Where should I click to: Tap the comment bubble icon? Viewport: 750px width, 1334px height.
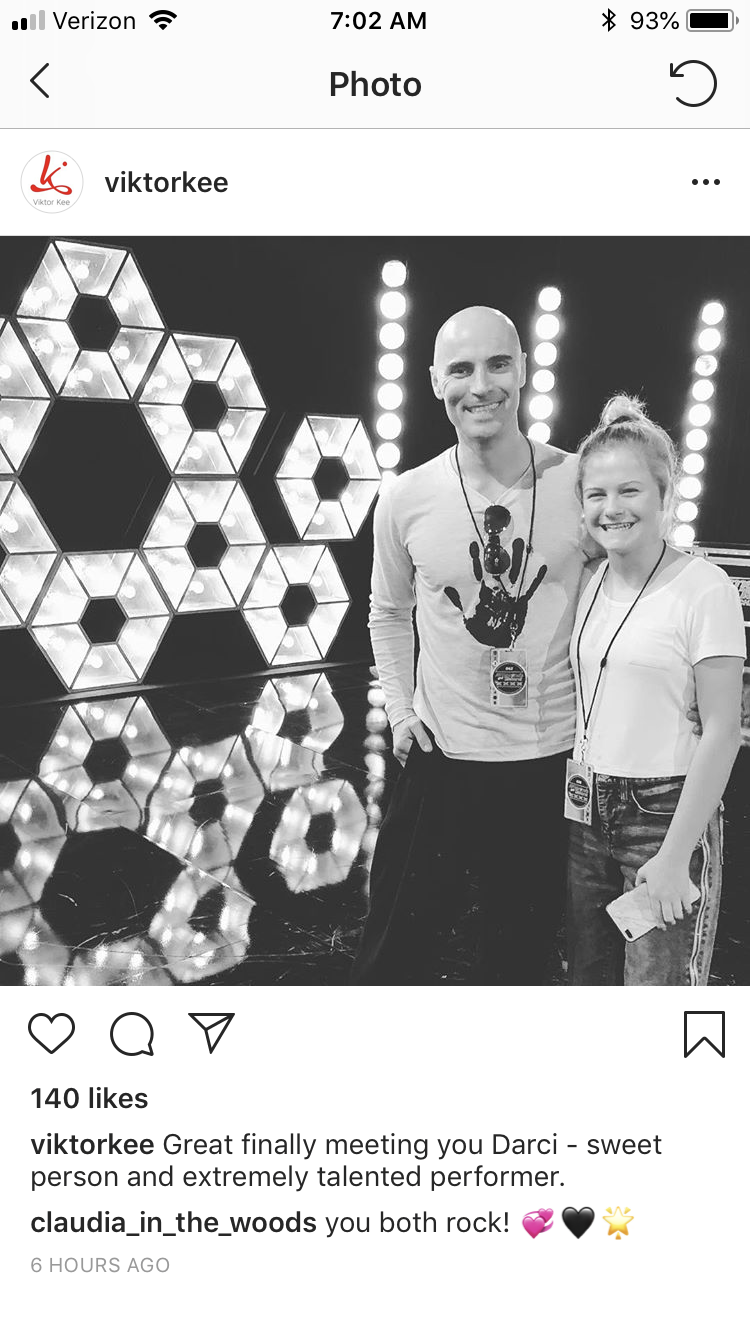[x=132, y=1034]
